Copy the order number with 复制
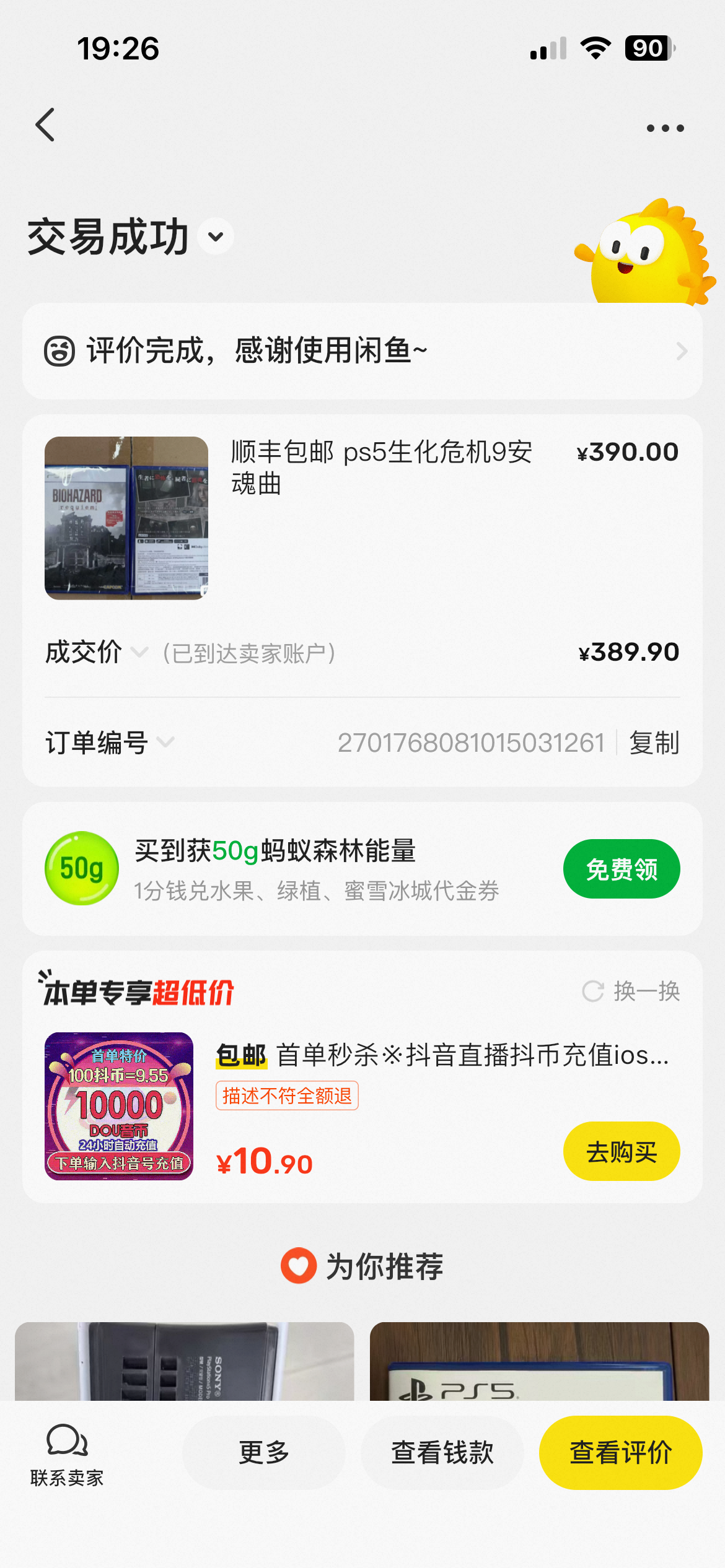 click(x=654, y=743)
